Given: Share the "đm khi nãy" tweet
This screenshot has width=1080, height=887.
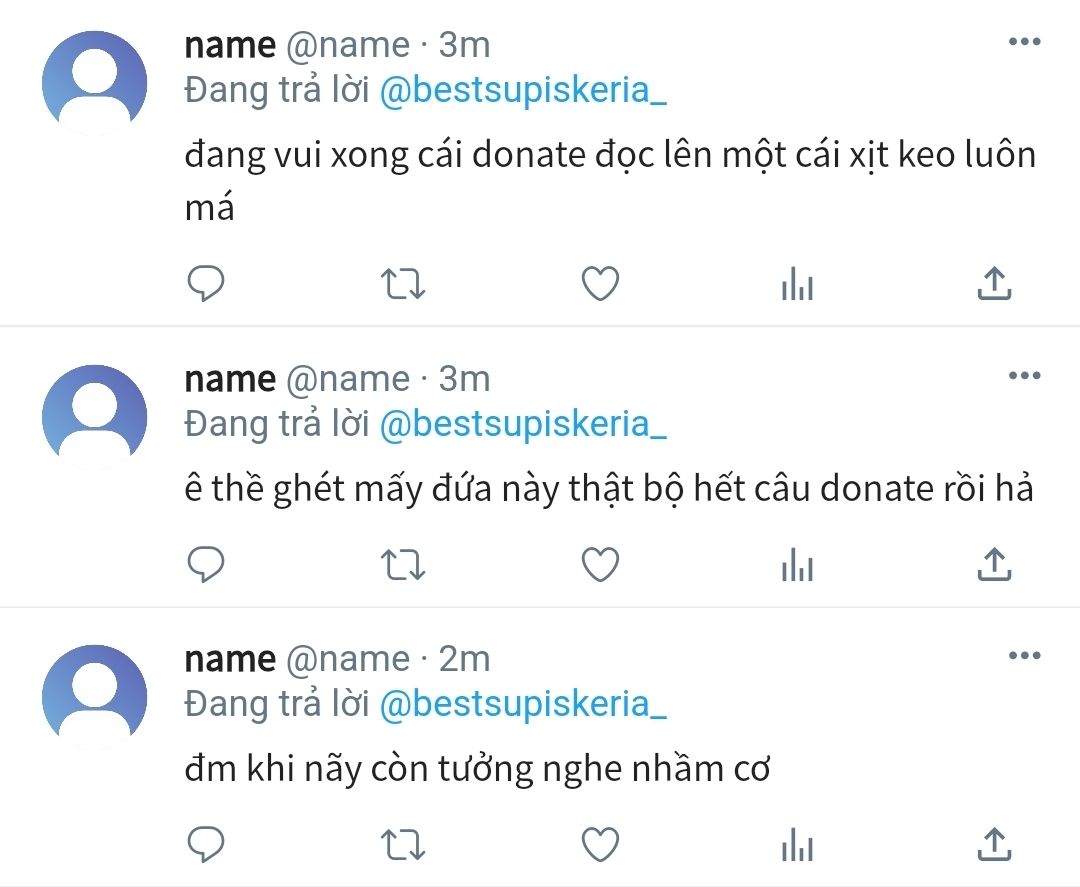Looking at the screenshot, I should [x=993, y=843].
